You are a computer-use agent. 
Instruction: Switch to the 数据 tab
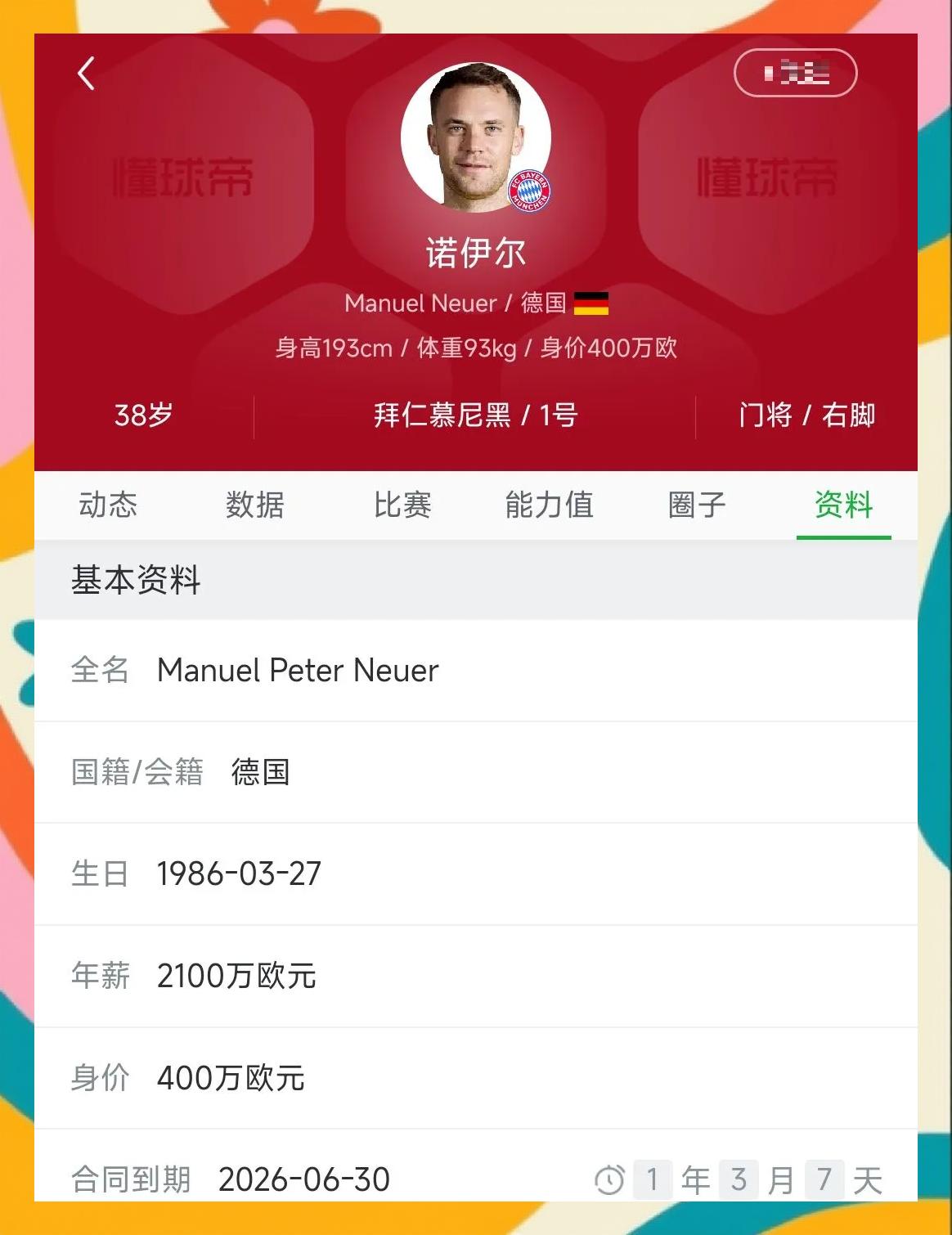254,506
